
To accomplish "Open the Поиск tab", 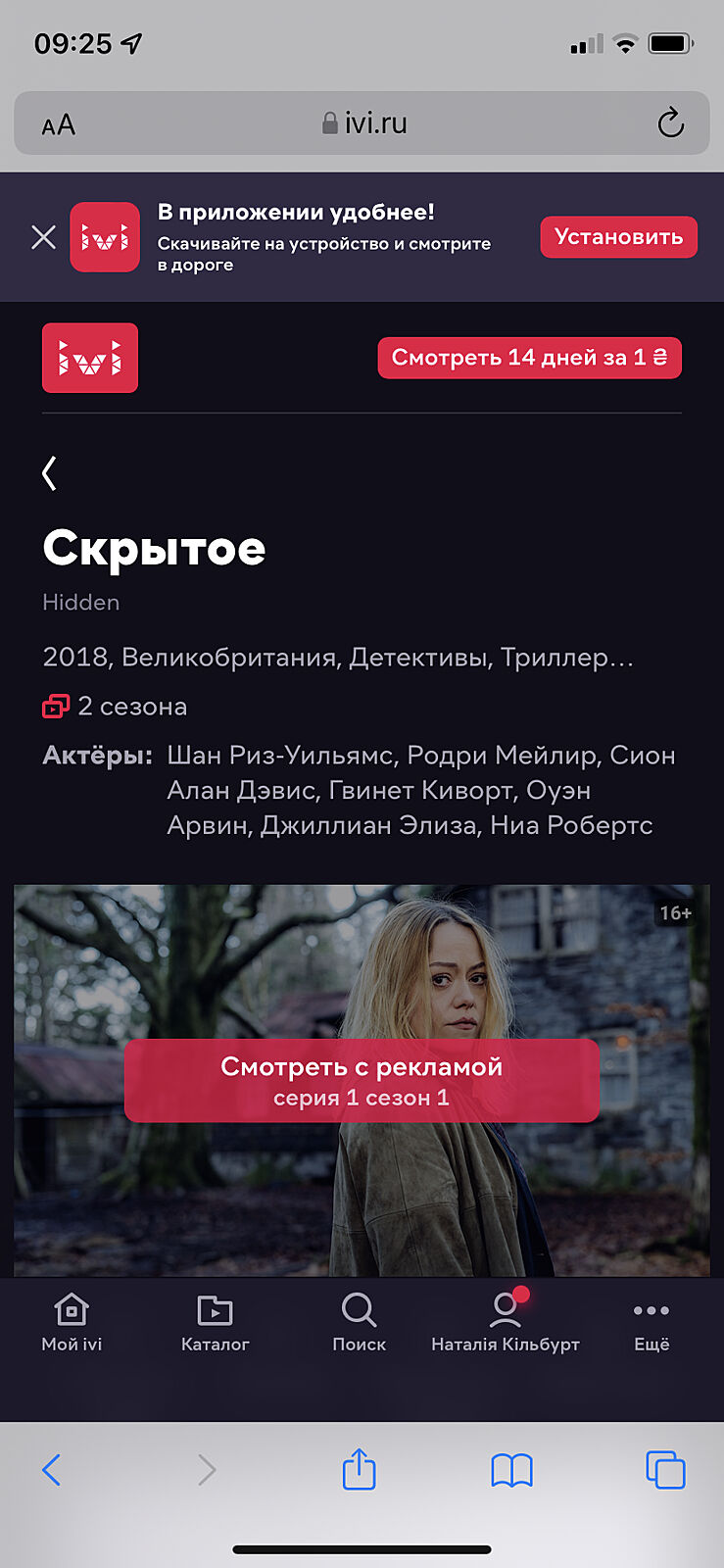I will click(x=359, y=1323).
